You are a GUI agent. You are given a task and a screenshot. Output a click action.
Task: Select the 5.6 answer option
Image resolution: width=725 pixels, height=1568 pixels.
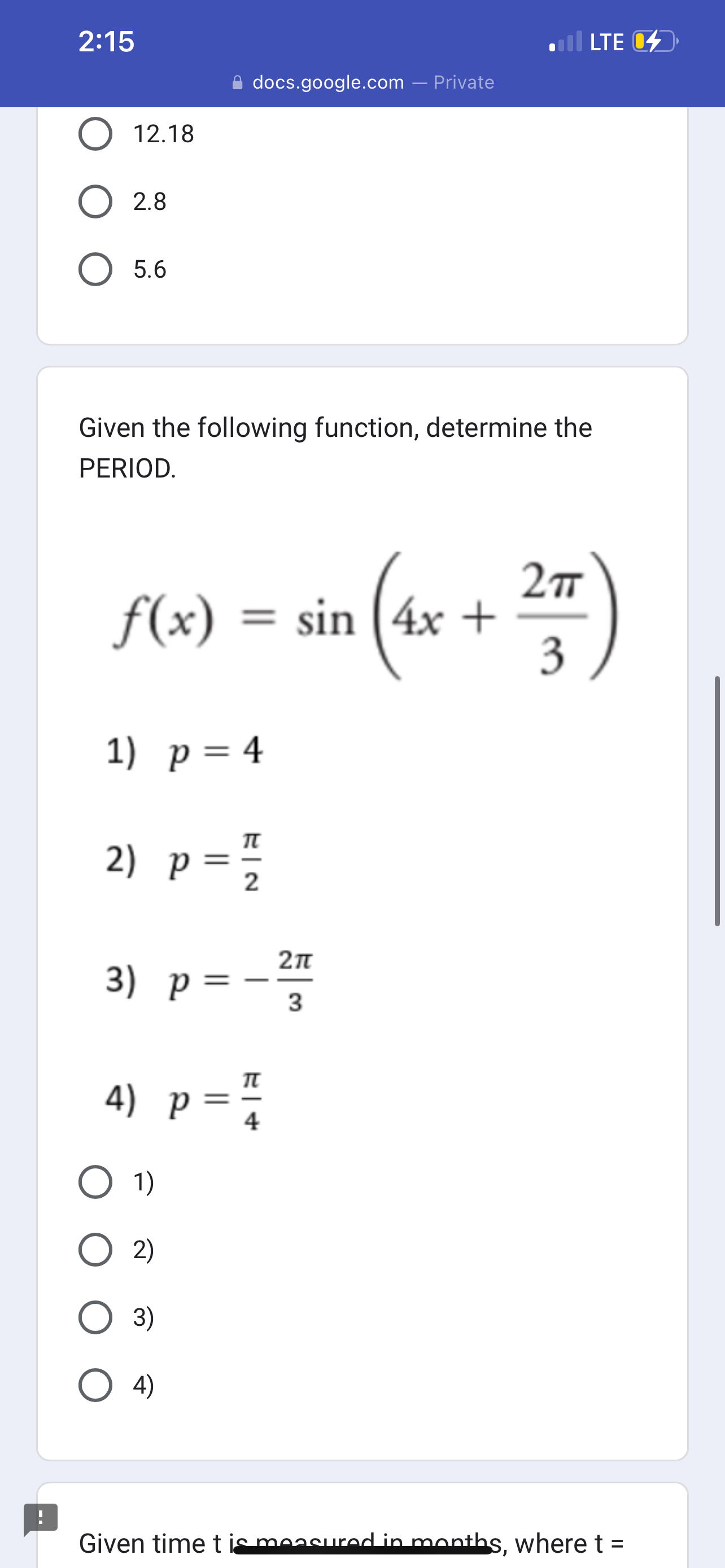click(x=96, y=270)
